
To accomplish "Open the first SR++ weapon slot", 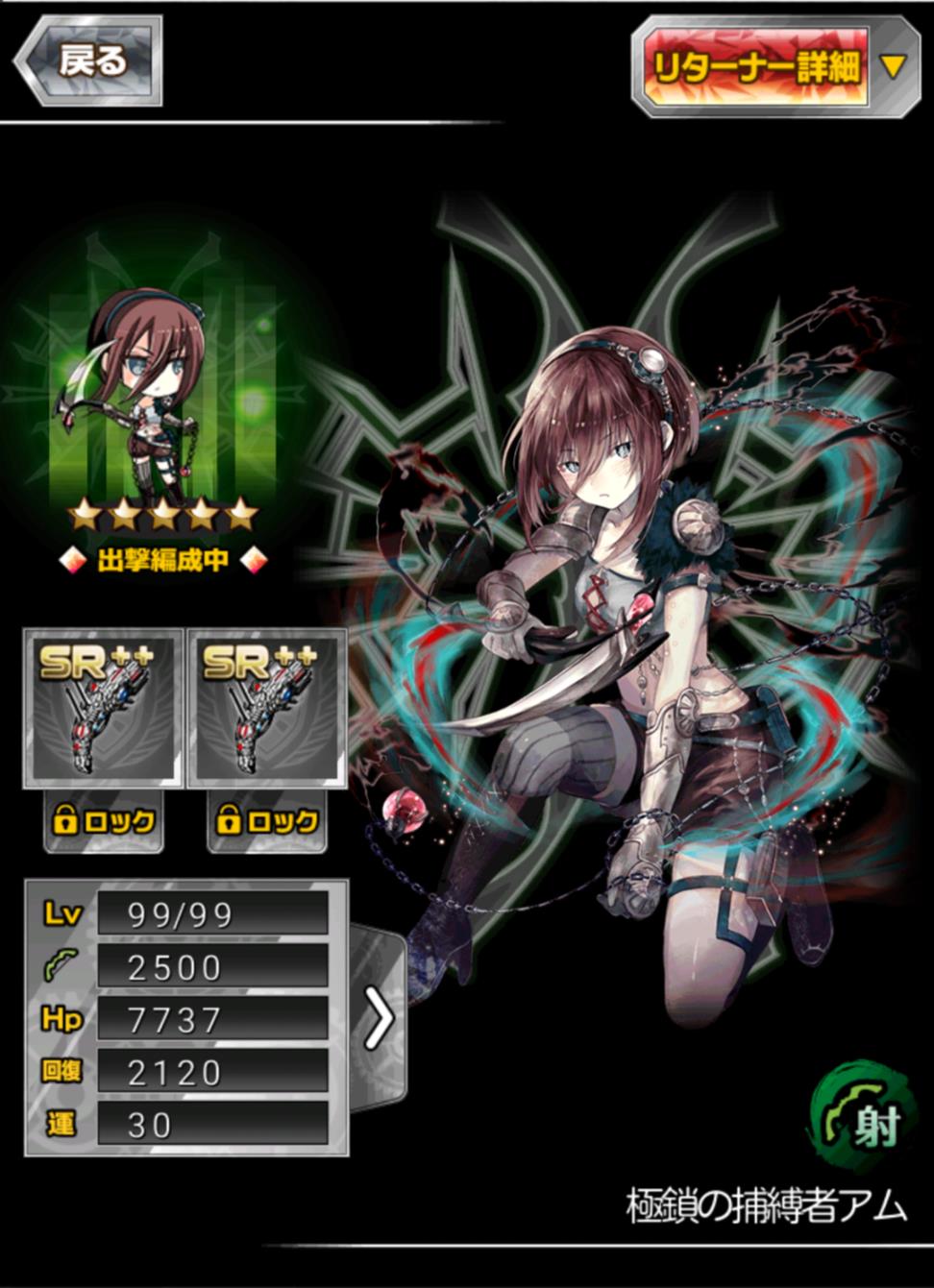I will click(x=103, y=709).
